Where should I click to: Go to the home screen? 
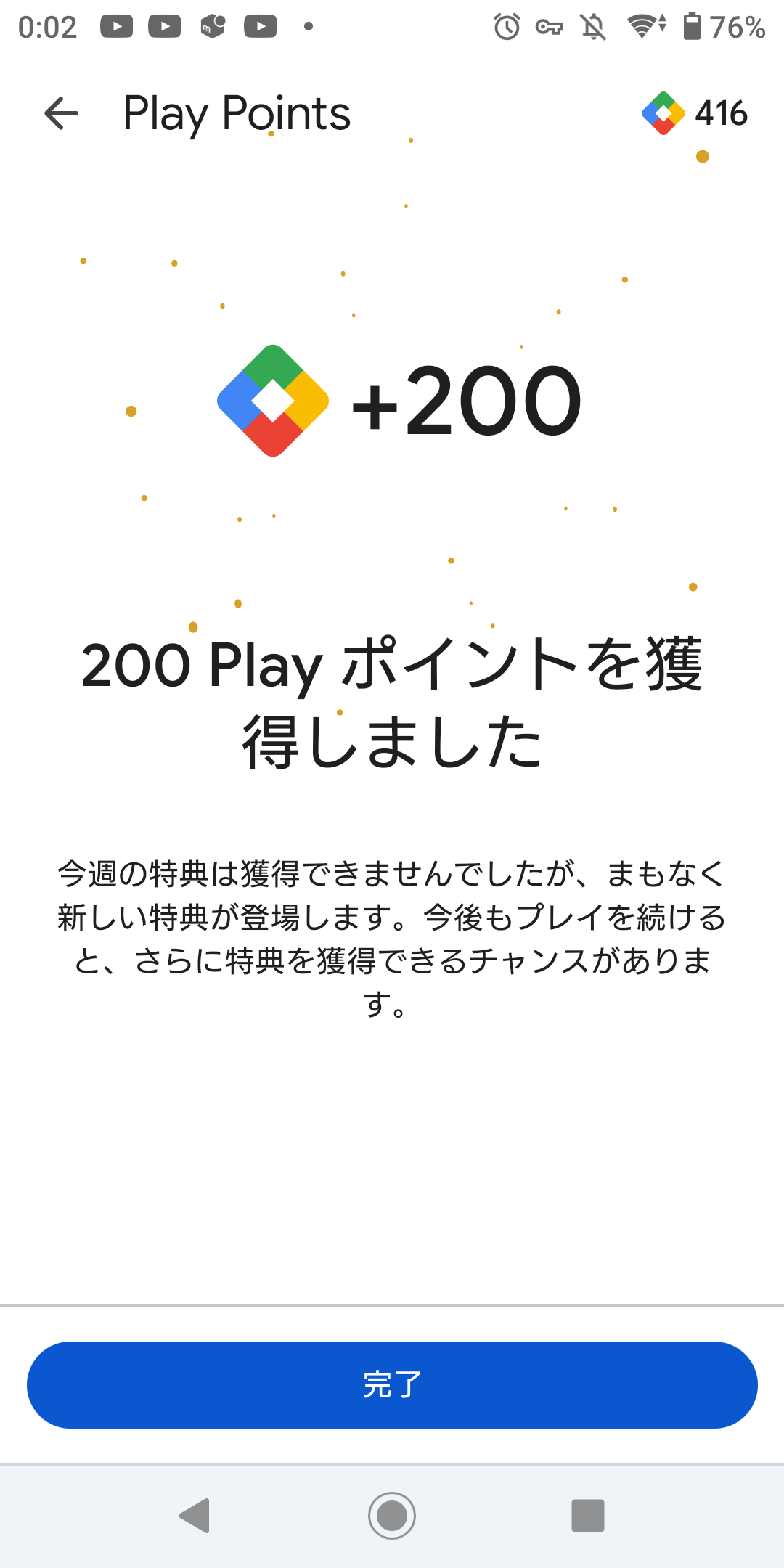click(392, 1516)
